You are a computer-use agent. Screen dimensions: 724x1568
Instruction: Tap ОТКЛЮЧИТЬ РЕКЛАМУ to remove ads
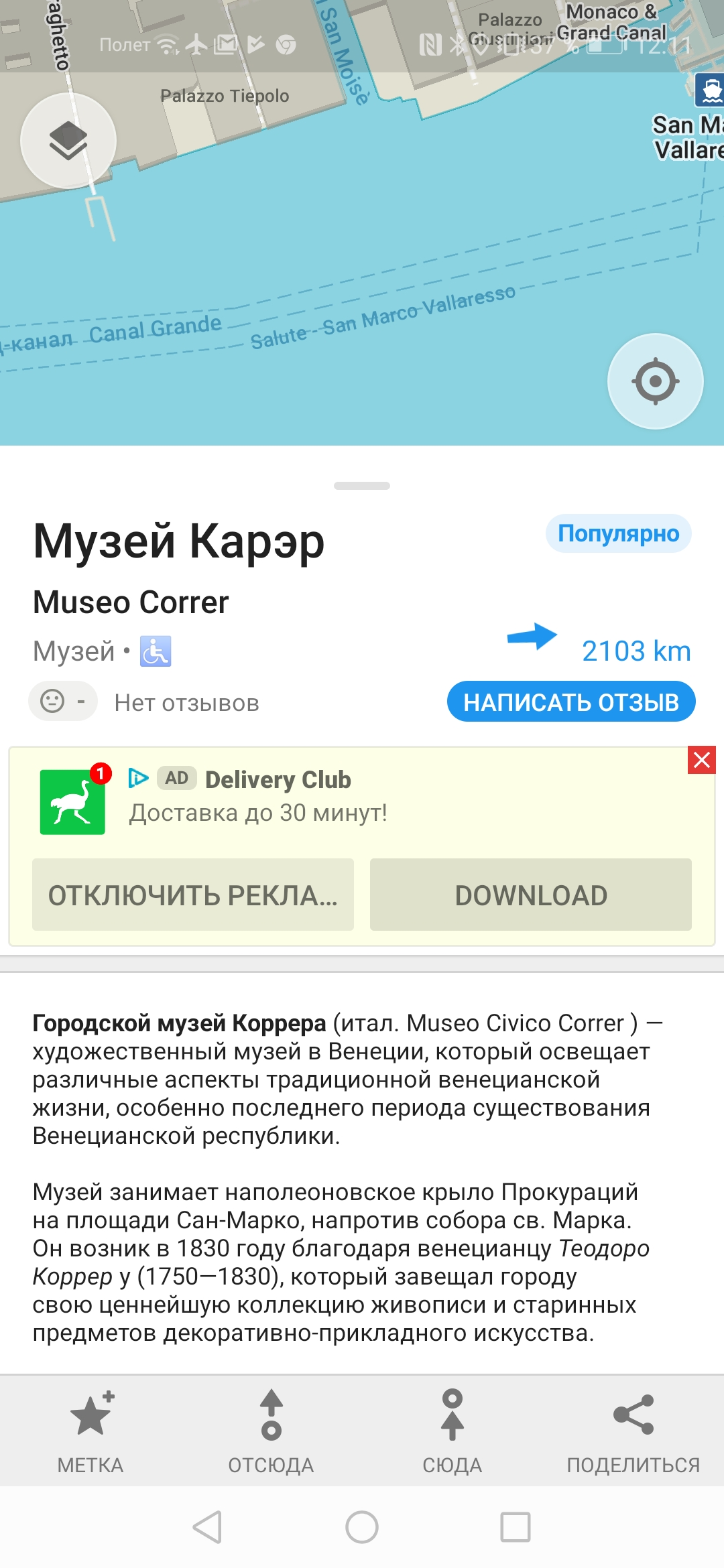point(193,895)
